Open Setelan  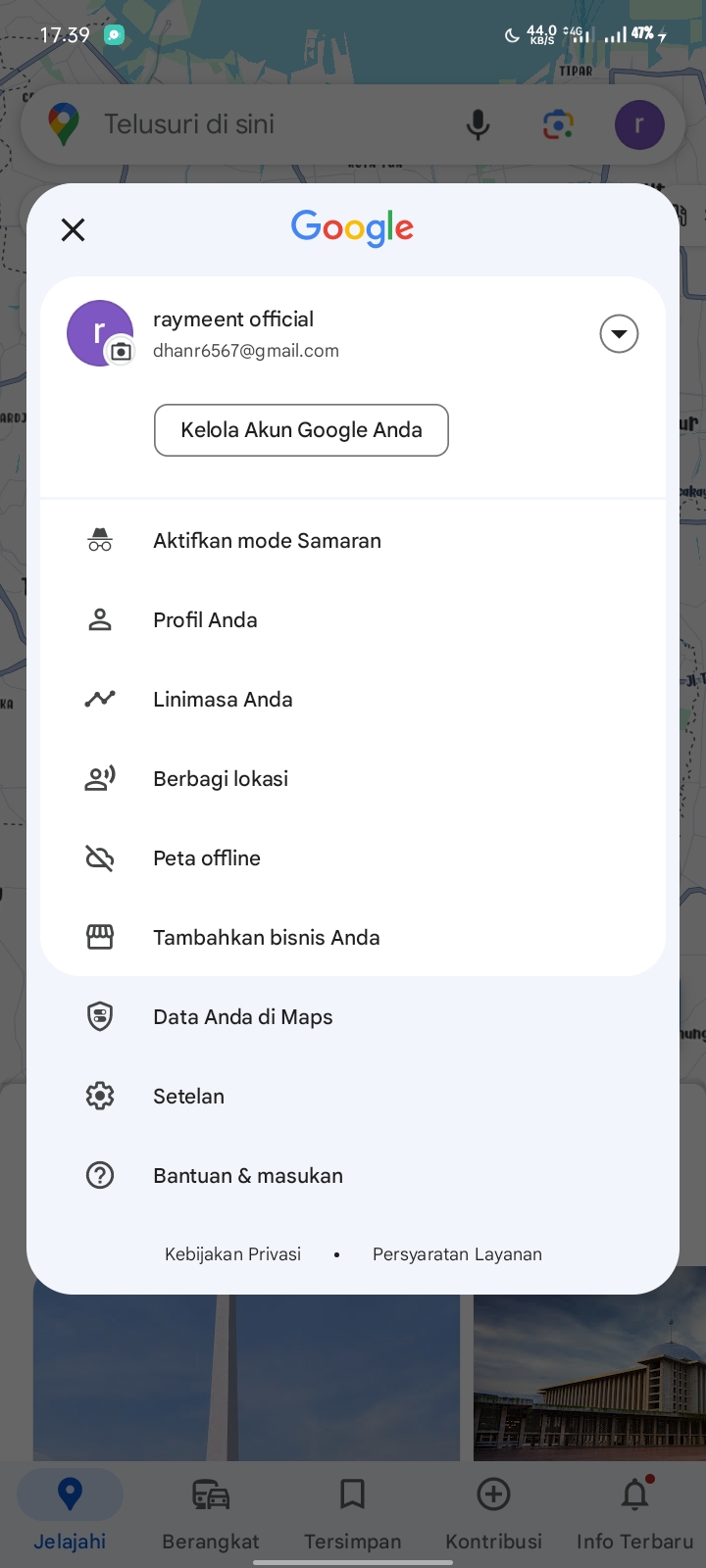click(x=353, y=1097)
